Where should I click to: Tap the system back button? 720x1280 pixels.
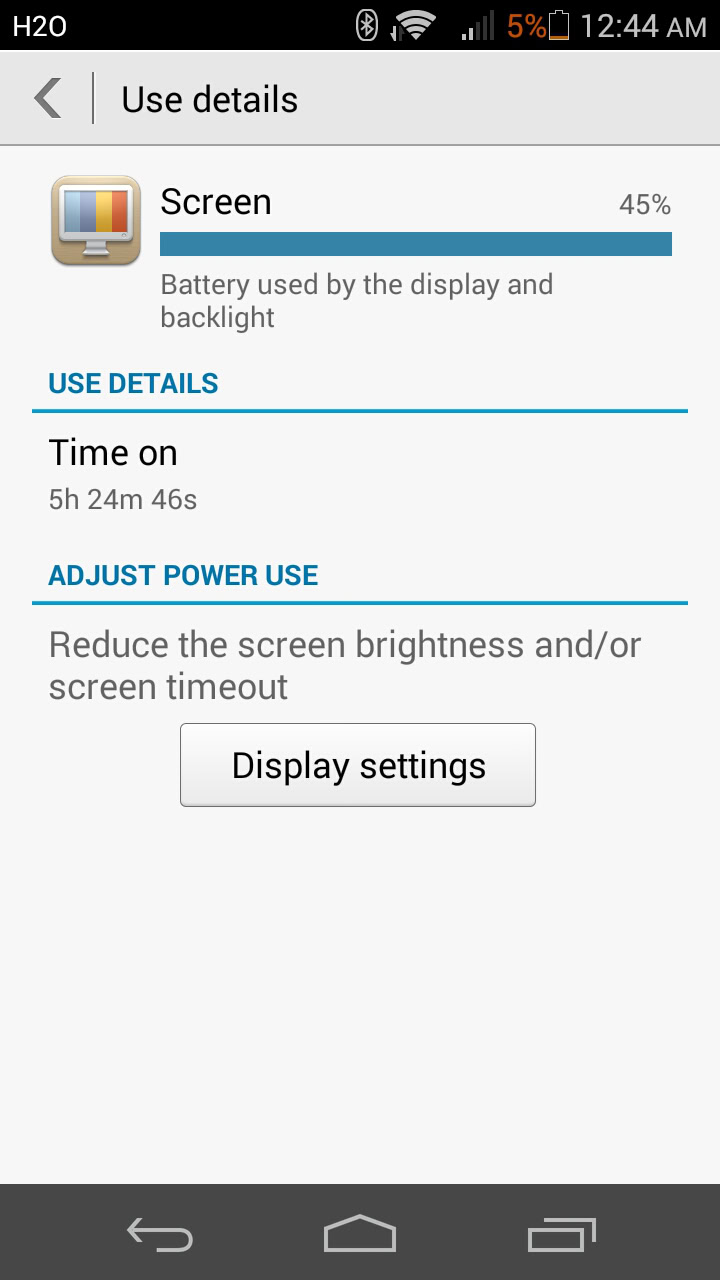click(x=160, y=1234)
